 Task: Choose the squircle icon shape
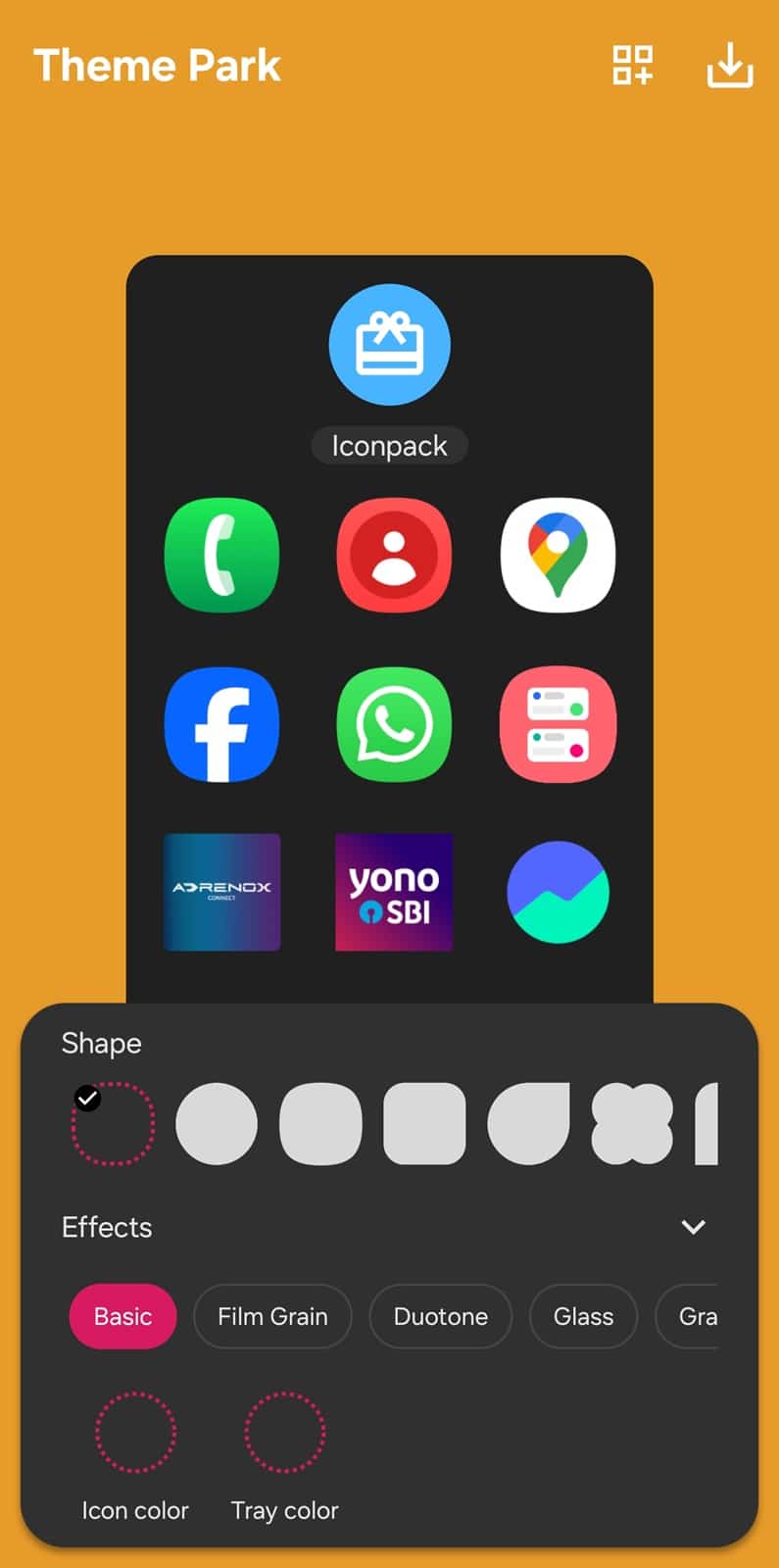coord(320,1123)
